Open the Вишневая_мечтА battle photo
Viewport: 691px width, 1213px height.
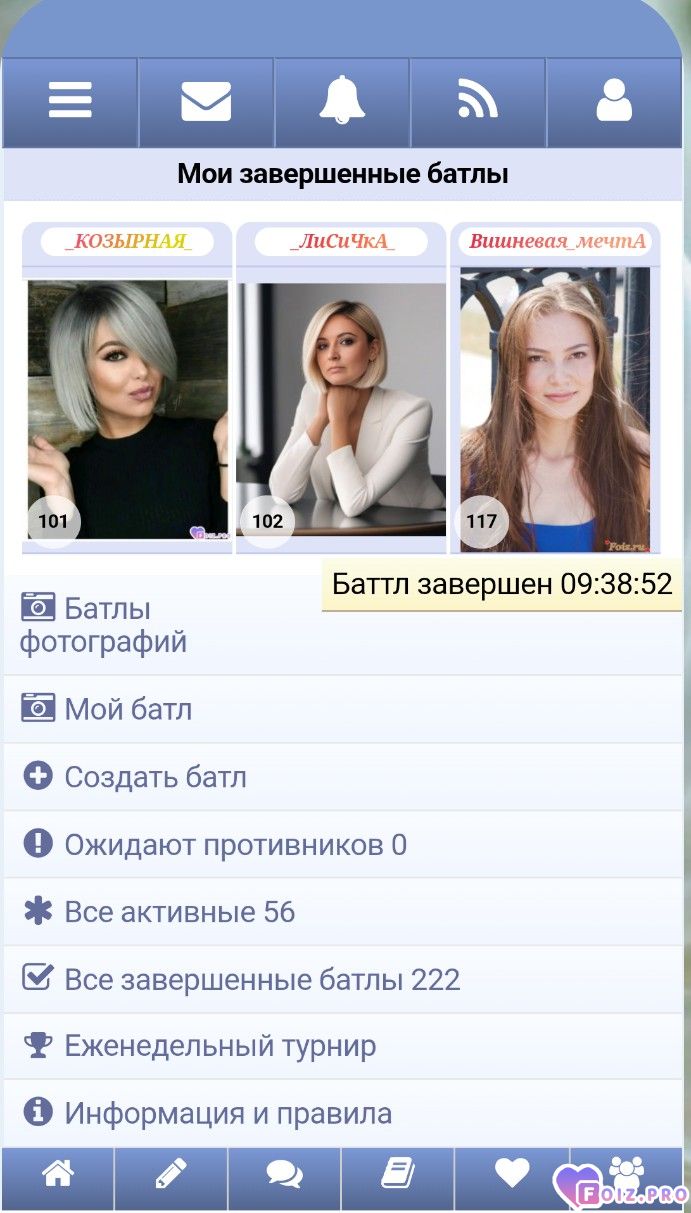tap(555, 410)
